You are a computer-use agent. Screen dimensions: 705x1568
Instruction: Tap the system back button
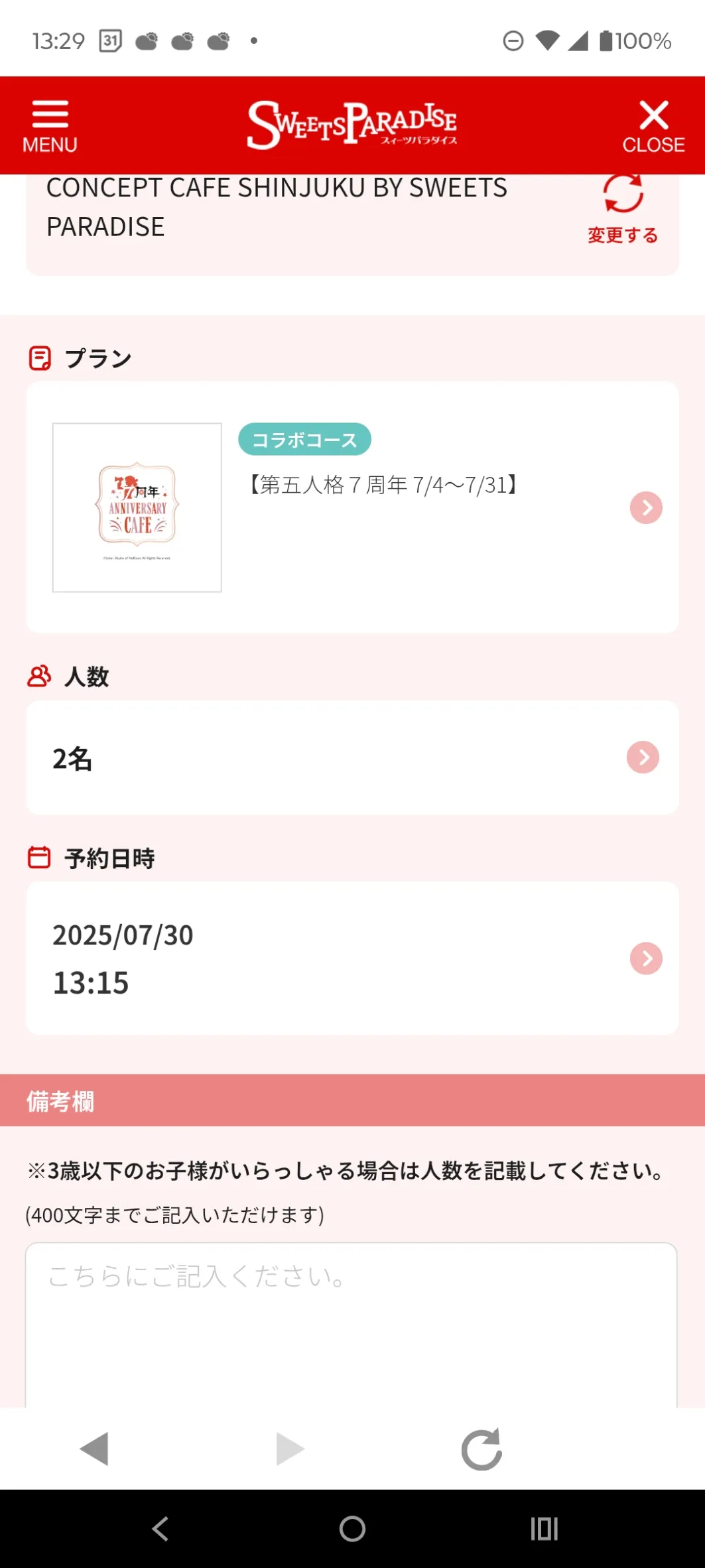160,1528
